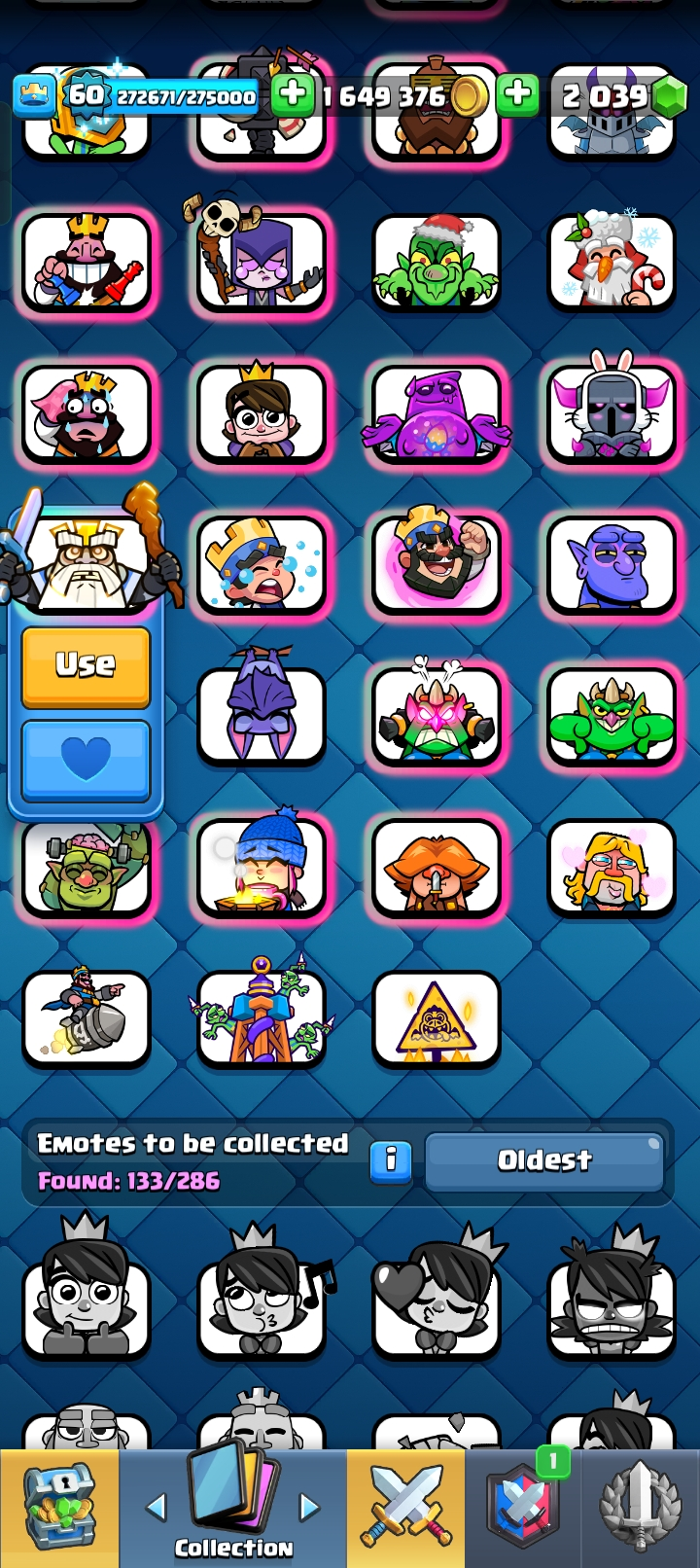
Task: Go to the previous Collection section arrow
Action: (156, 1508)
